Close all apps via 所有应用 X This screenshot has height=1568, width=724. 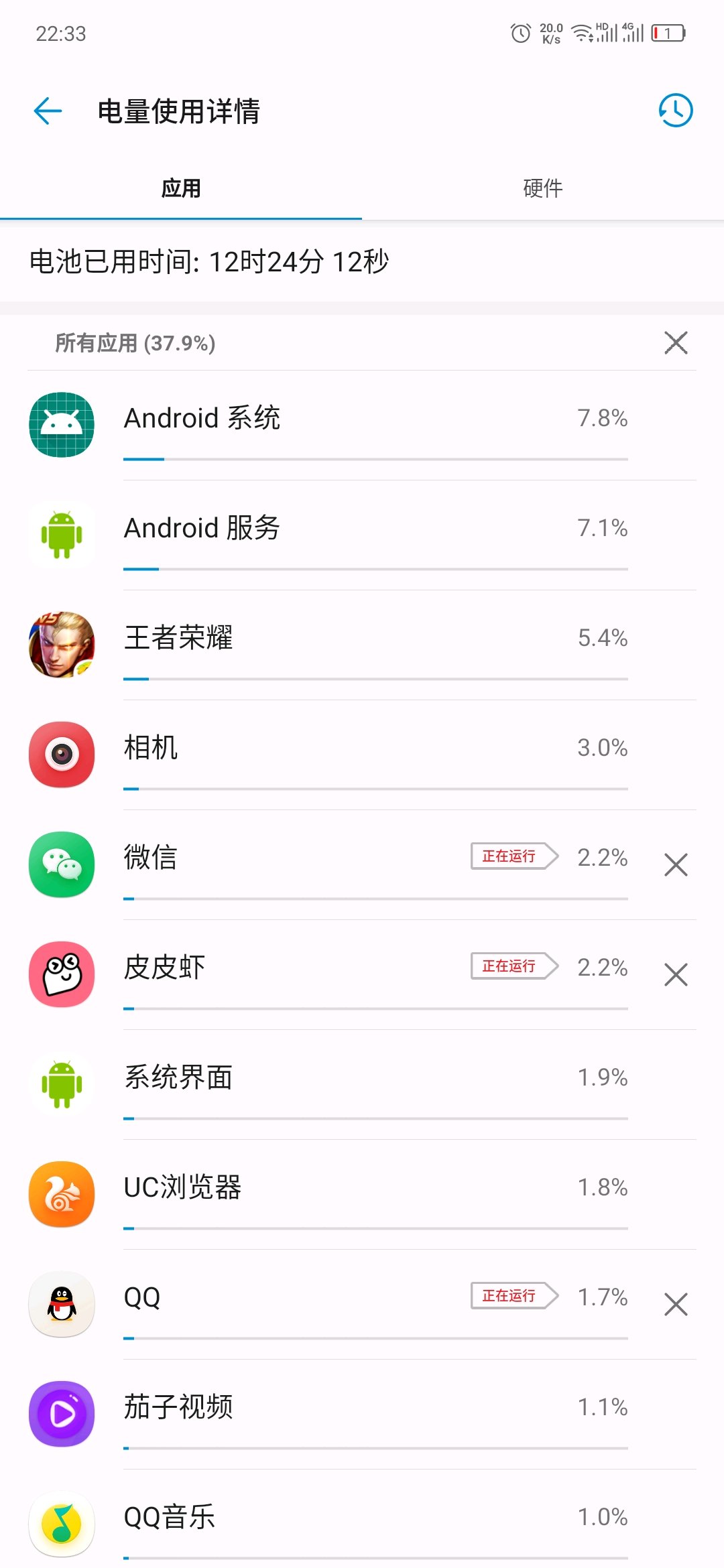click(x=676, y=342)
